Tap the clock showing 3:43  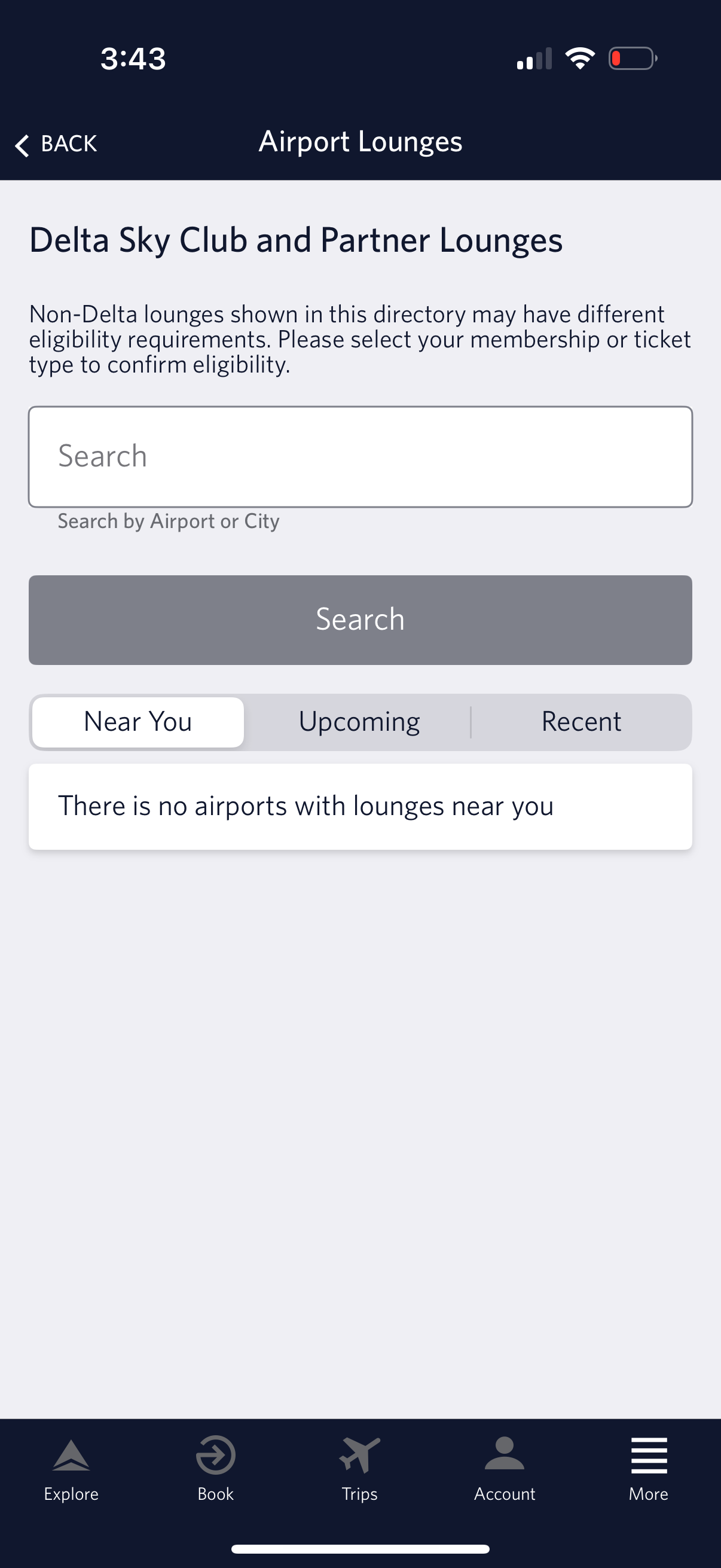[132, 57]
